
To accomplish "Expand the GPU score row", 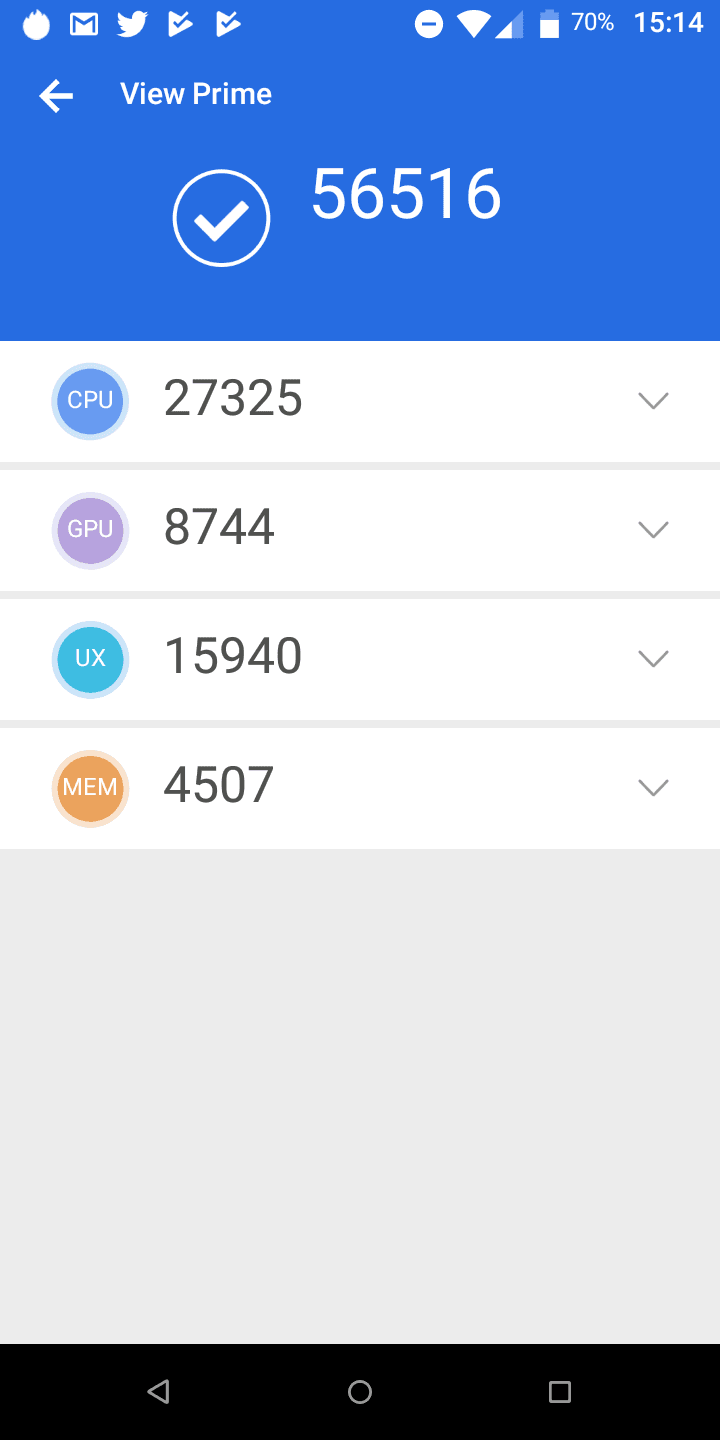I will (x=653, y=529).
